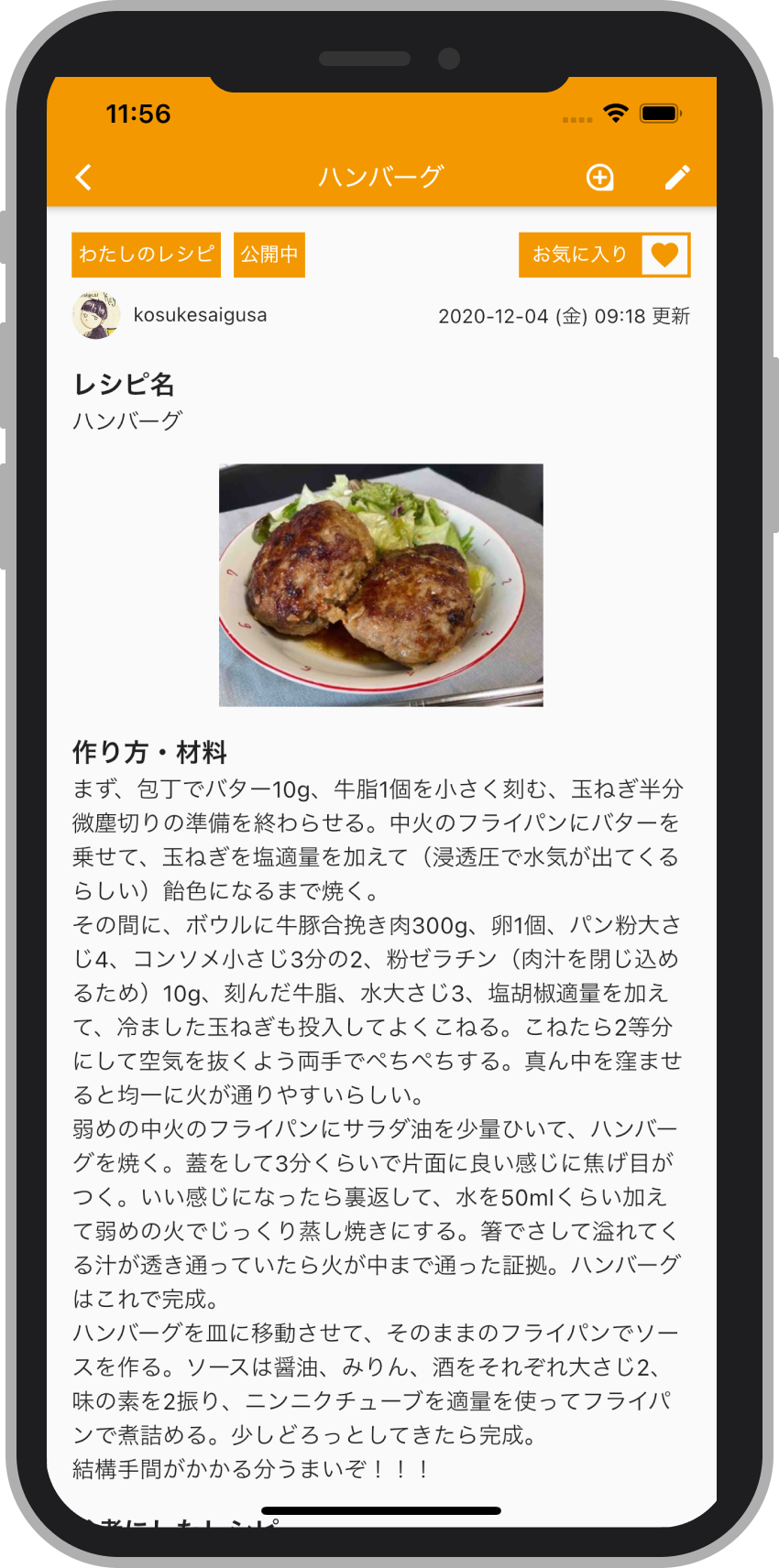This screenshot has width=779, height=1568.
Task: Go back using the header arrow
Action: (83, 177)
